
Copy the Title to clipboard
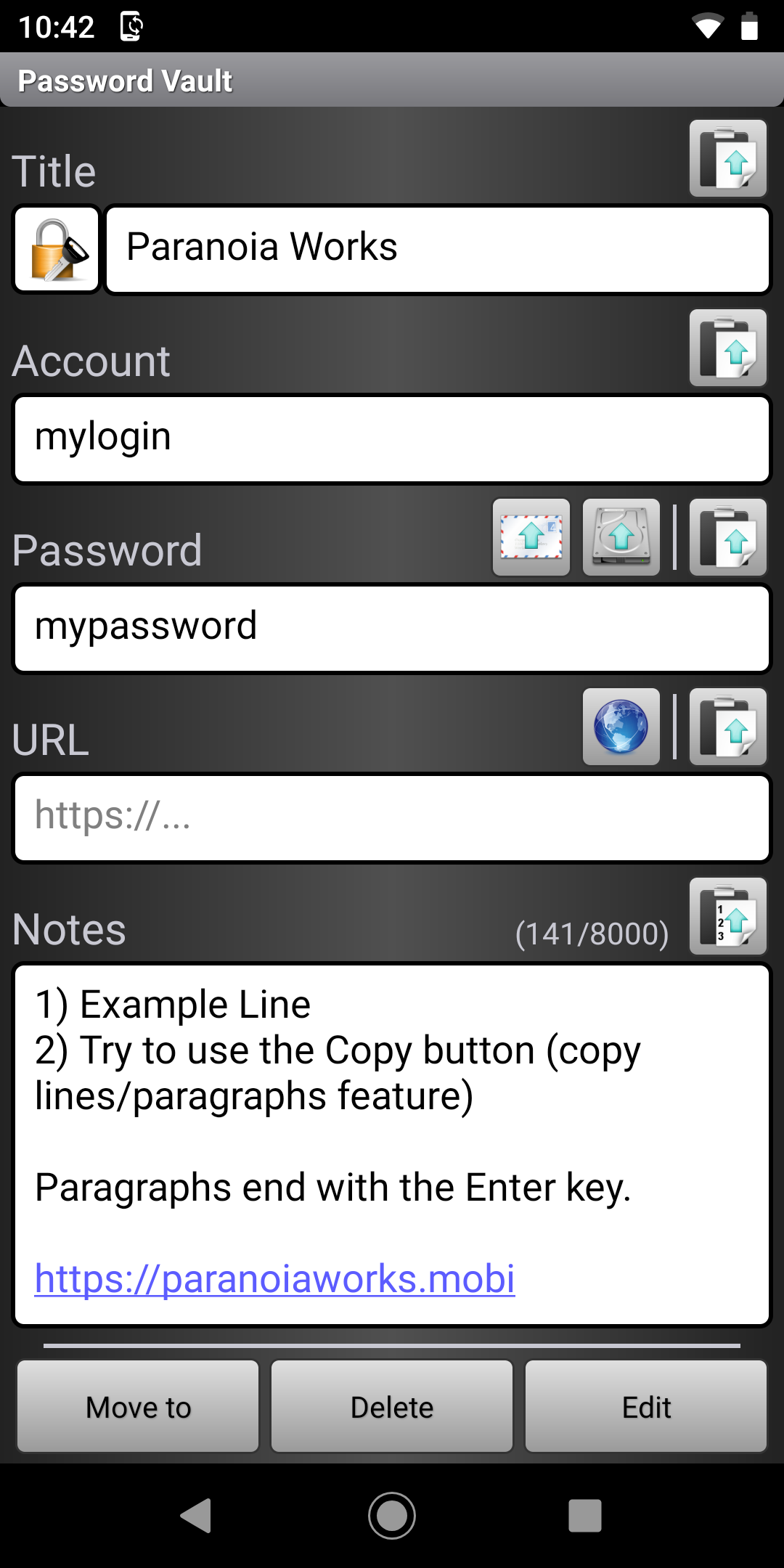(x=727, y=158)
